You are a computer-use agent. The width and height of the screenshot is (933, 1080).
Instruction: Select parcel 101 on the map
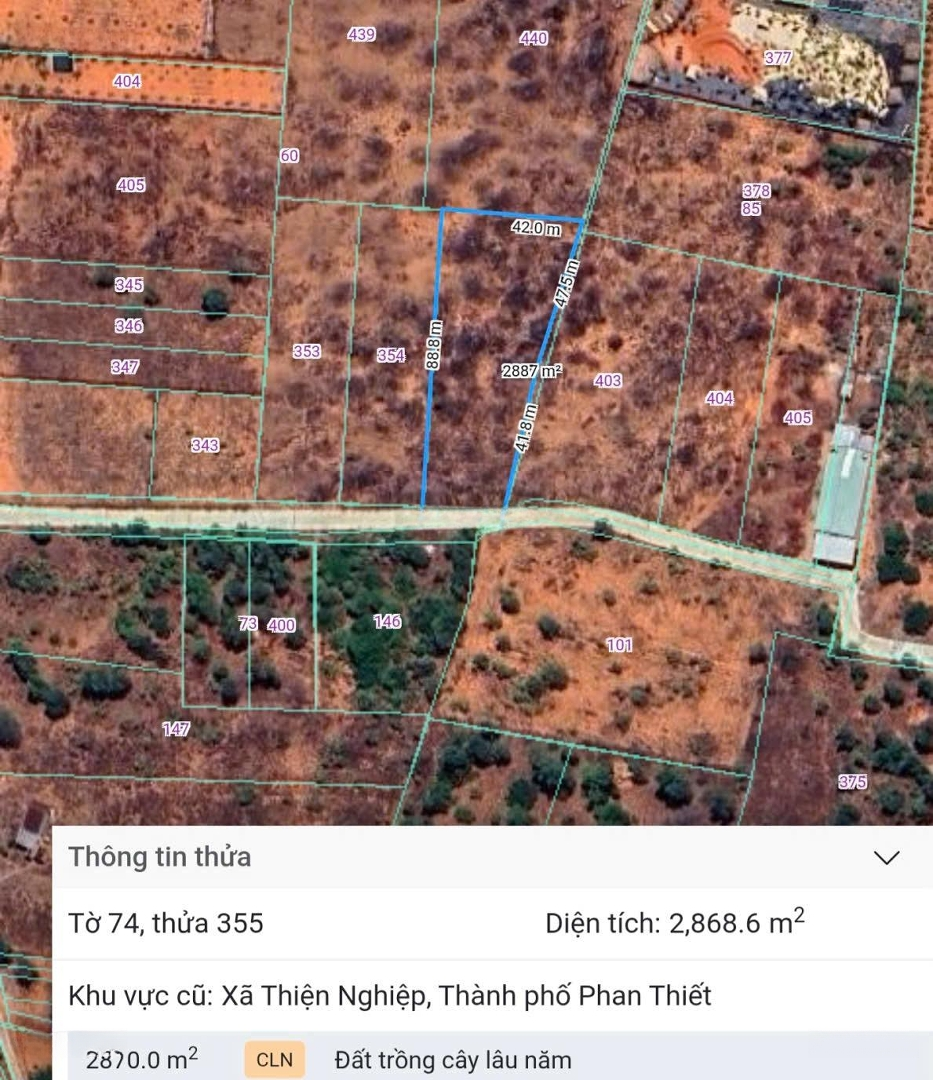(619, 645)
